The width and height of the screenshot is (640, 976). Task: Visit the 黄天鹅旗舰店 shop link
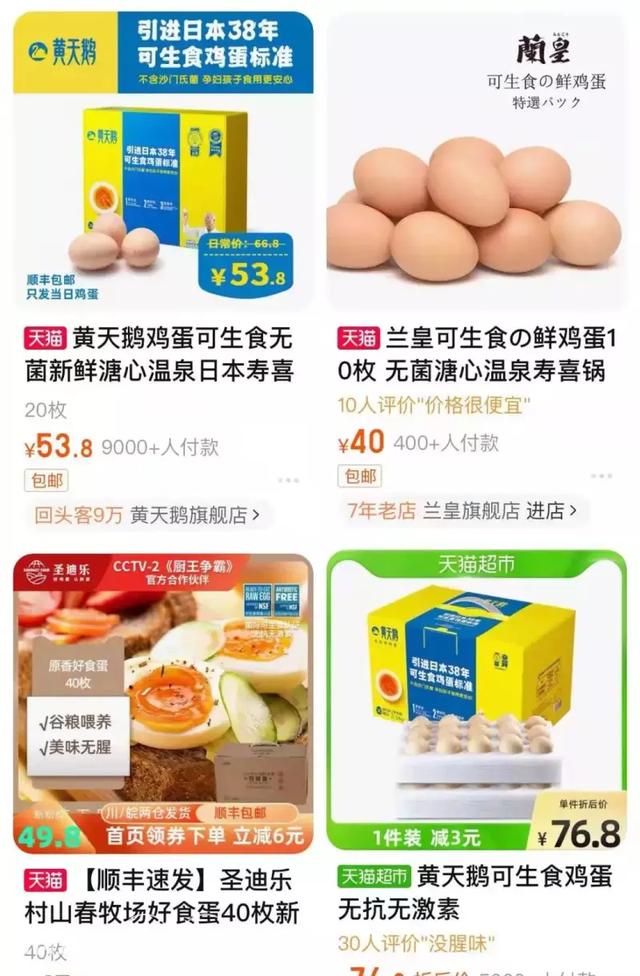[196, 515]
